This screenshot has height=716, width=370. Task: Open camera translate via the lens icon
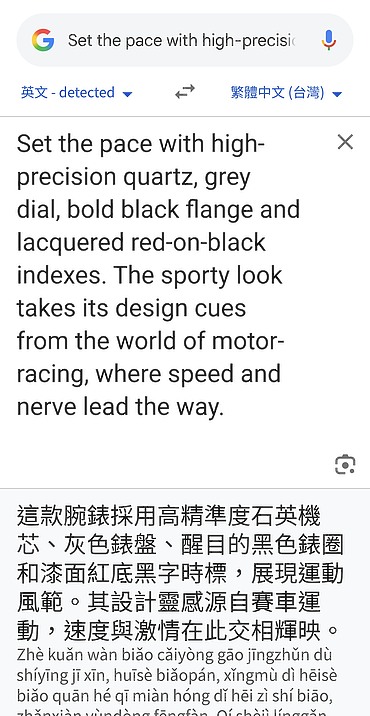pyautogui.click(x=345, y=465)
